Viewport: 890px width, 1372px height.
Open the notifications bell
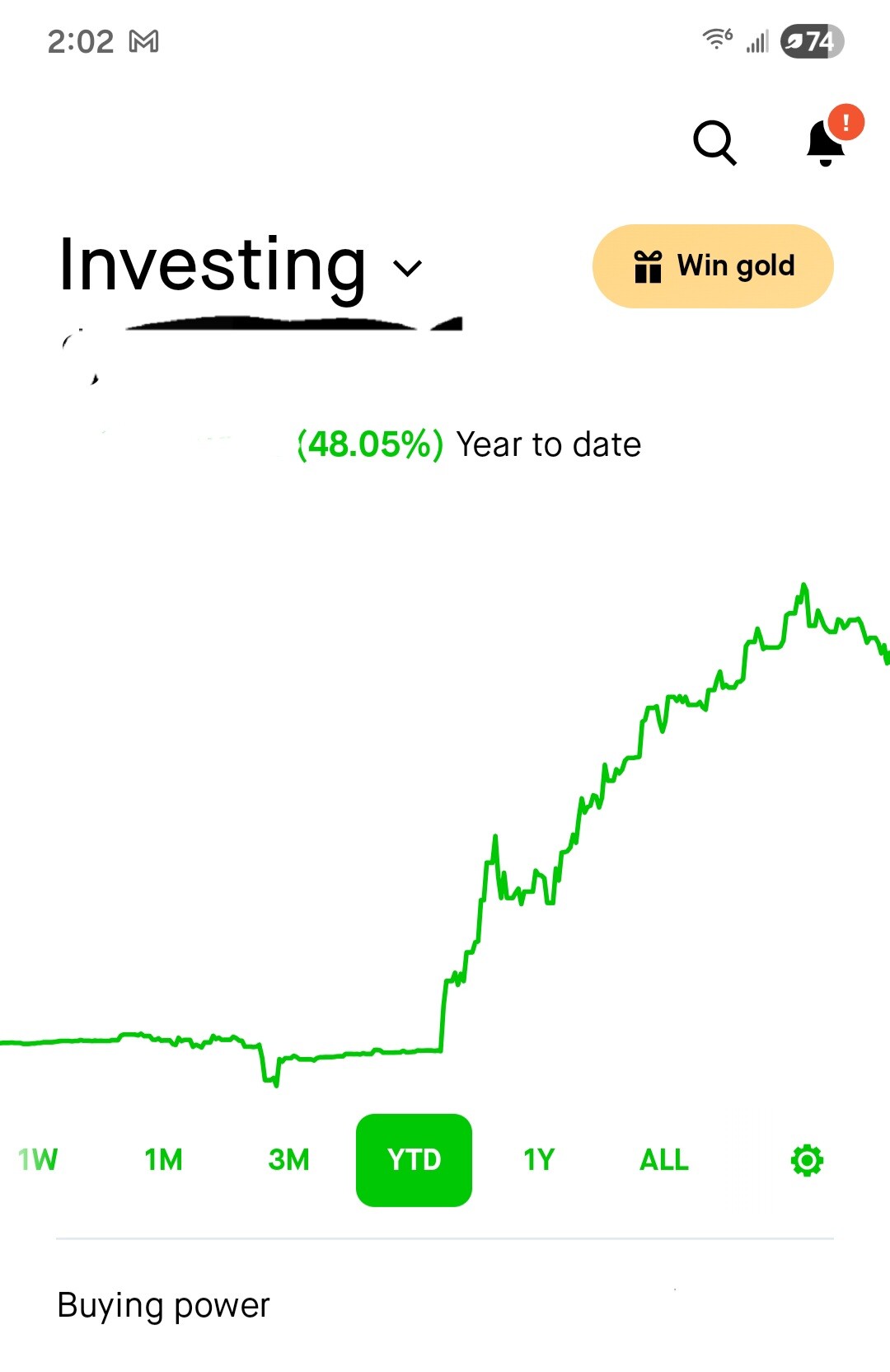point(826,142)
